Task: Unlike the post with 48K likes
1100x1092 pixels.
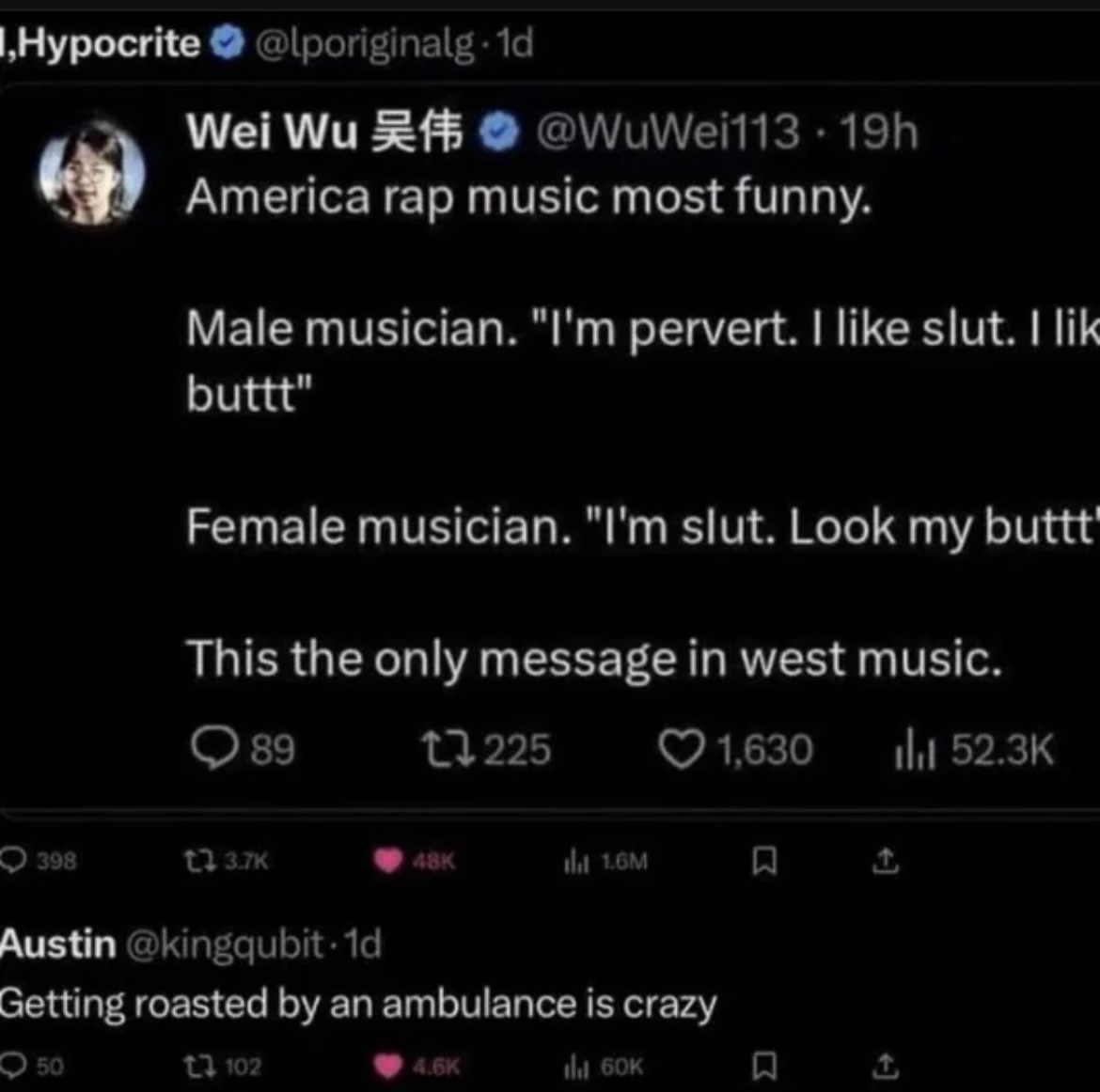Action: [x=388, y=860]
